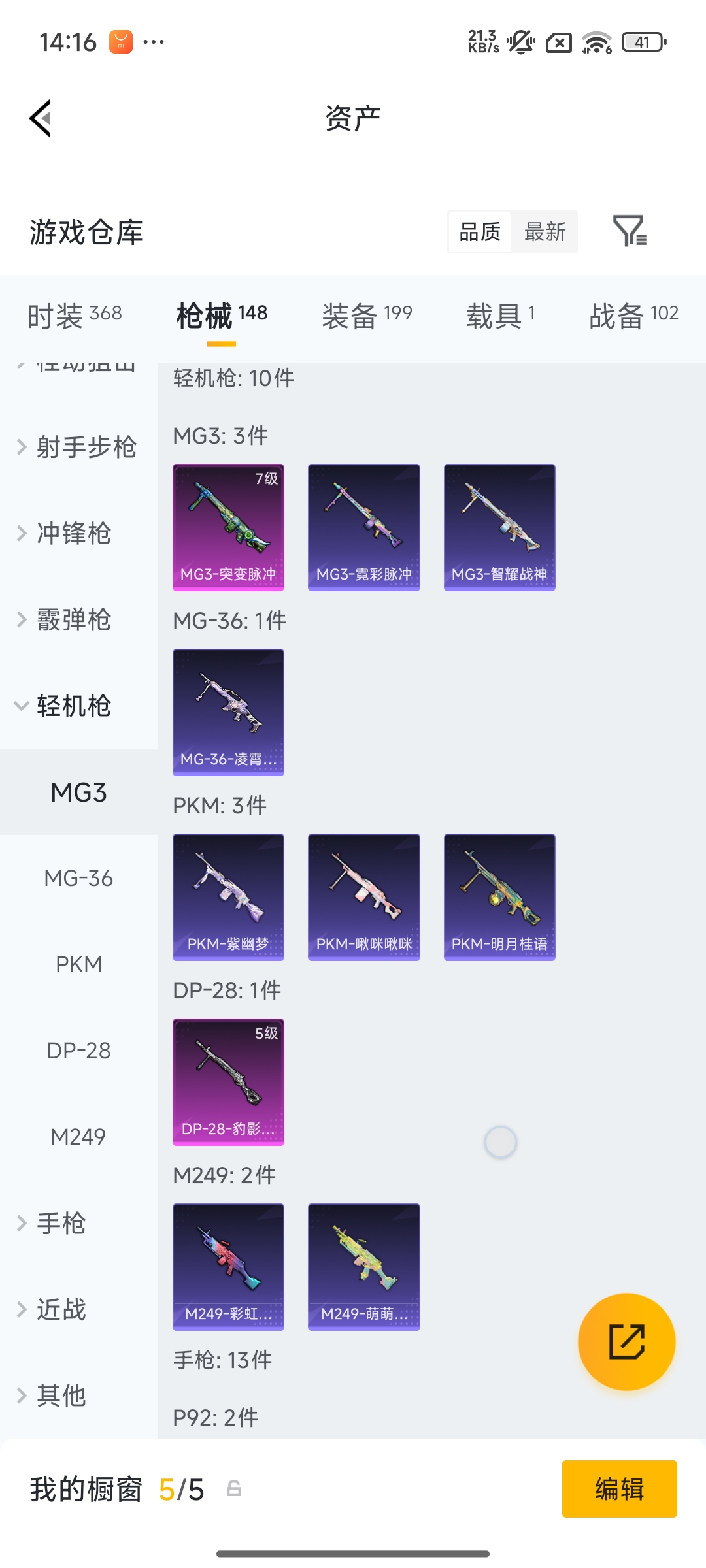Jump to PKM in the sidebar
Image resolution: width=706 pixels, height=1568 pixels.
click(78, 964)
